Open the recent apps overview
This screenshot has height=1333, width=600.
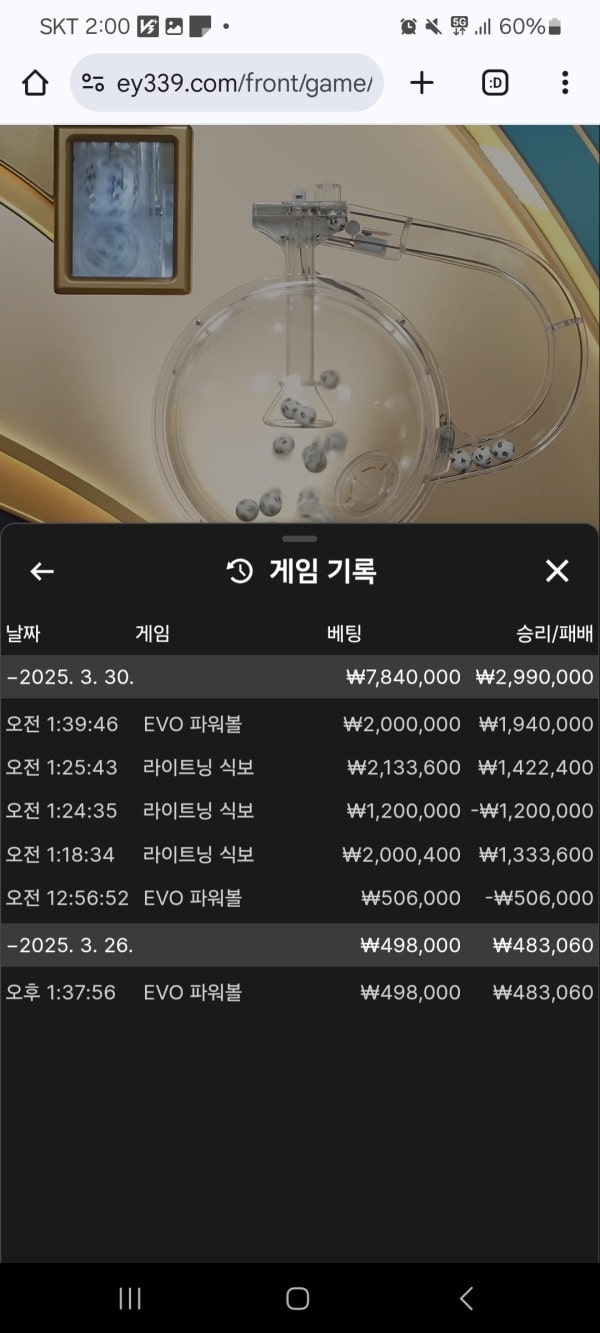(x=130, y=1298)
